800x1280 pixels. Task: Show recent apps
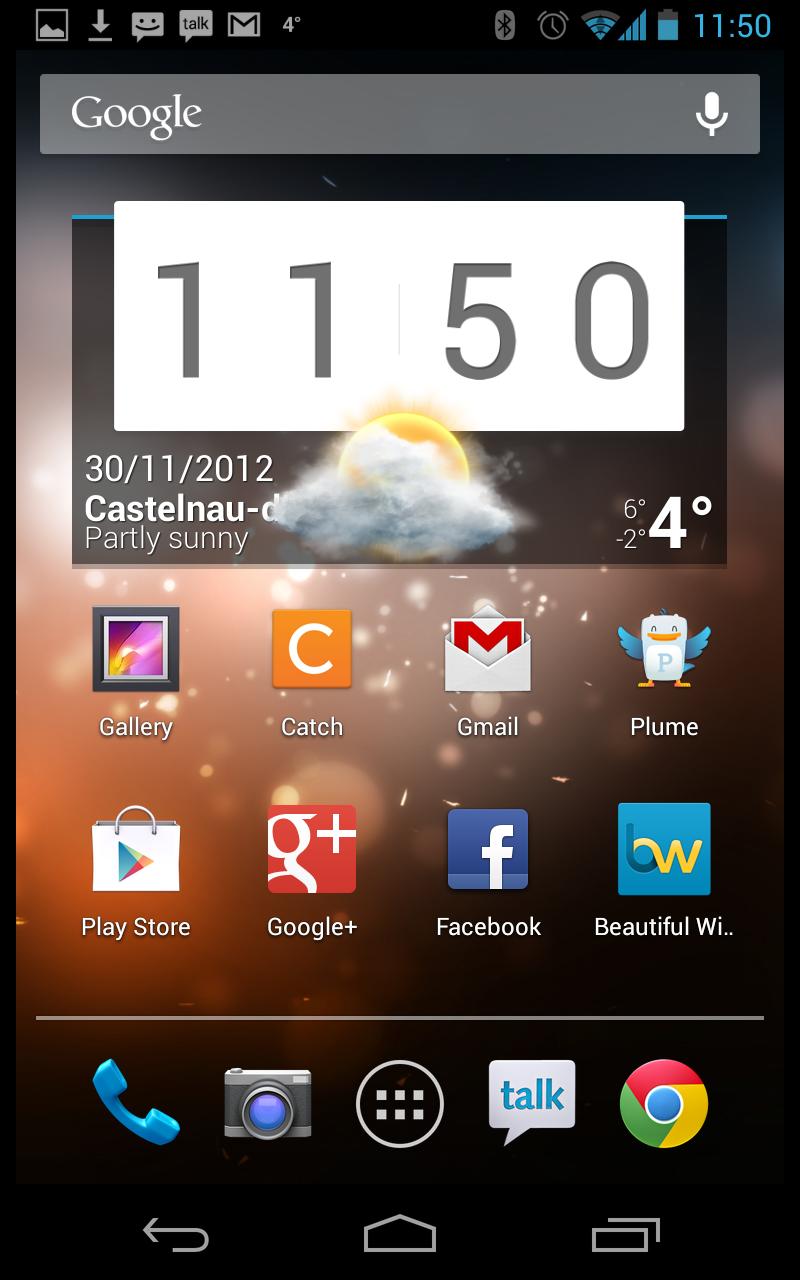626,1236
